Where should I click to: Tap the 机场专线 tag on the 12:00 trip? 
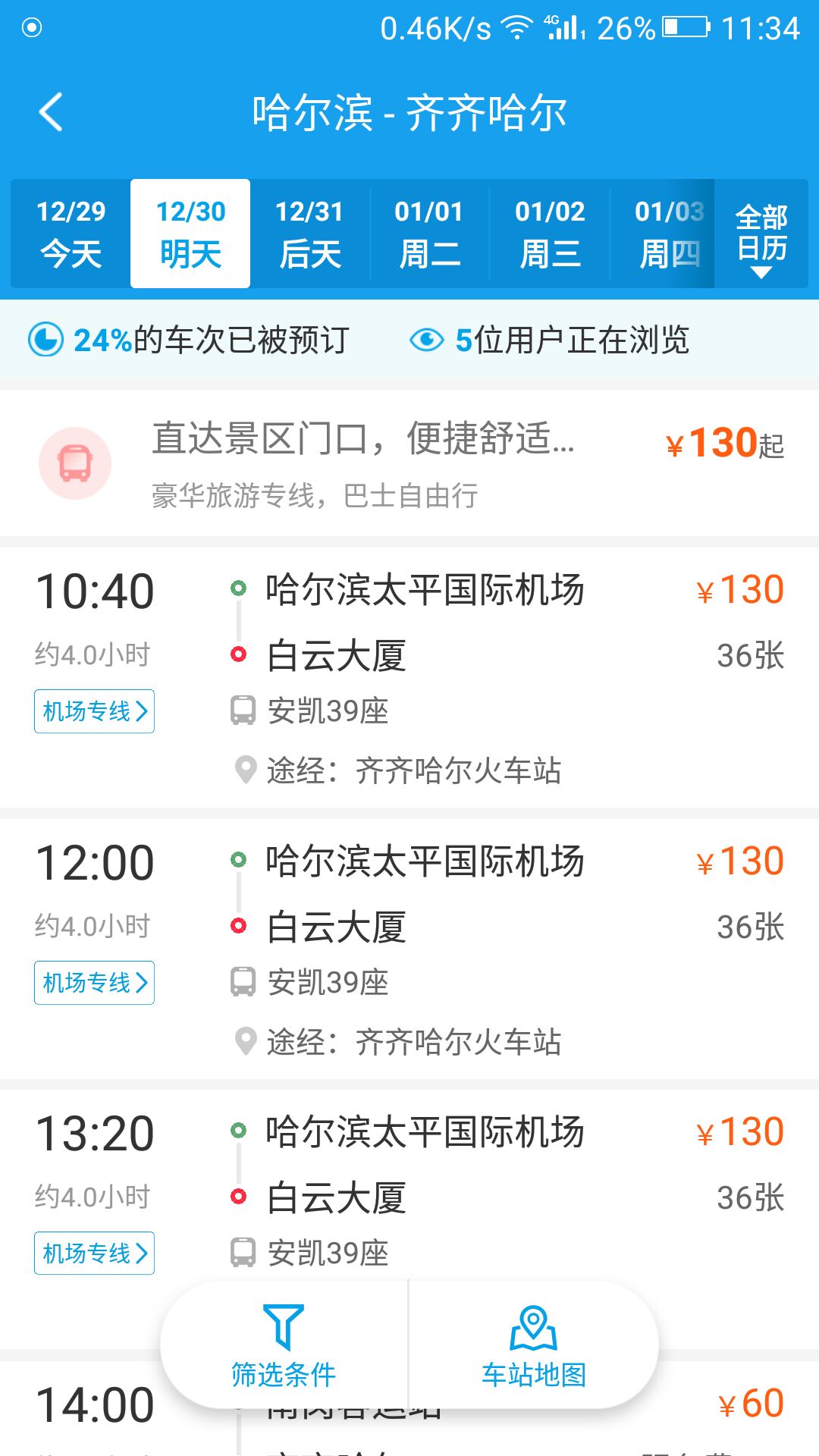point(94,983)
